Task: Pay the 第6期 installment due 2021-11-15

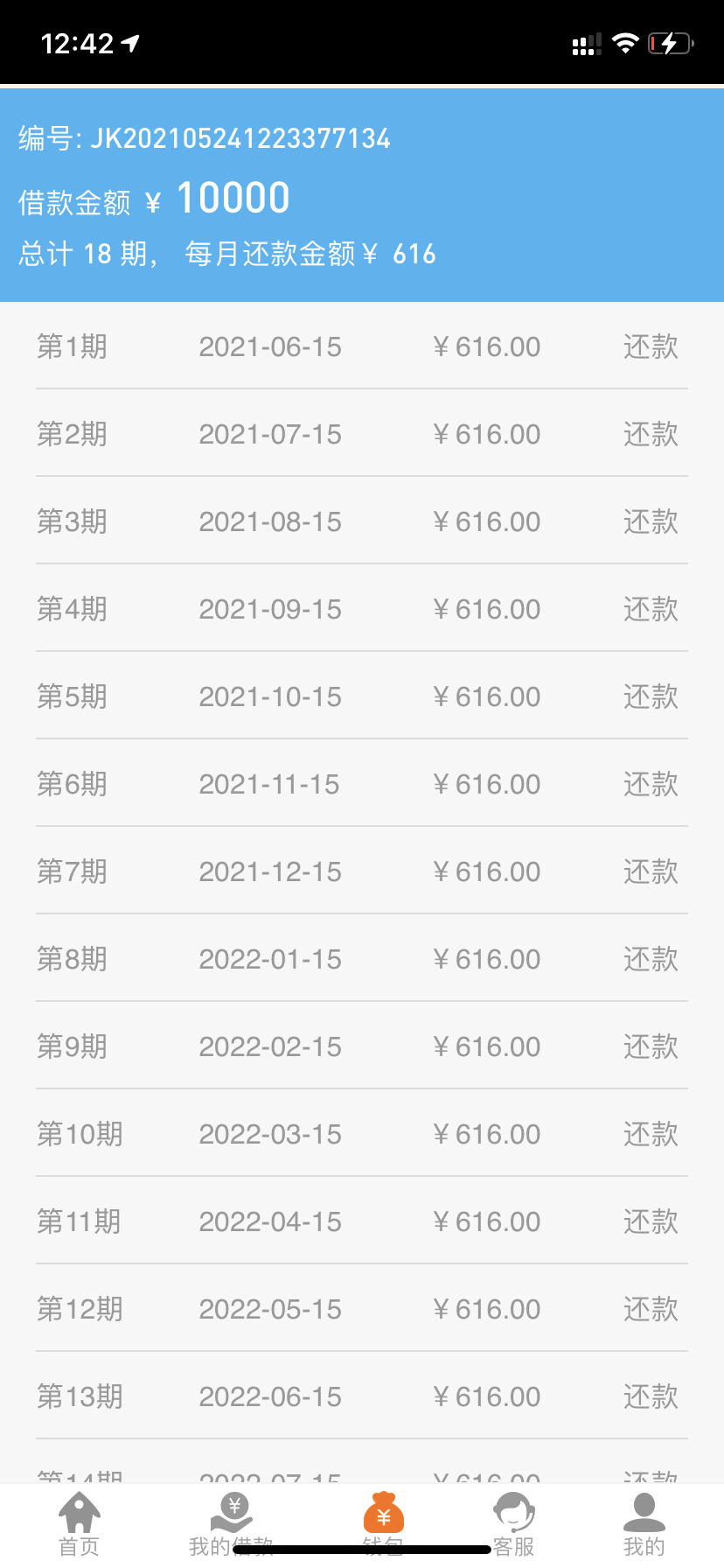Action: tap(651, 784)
